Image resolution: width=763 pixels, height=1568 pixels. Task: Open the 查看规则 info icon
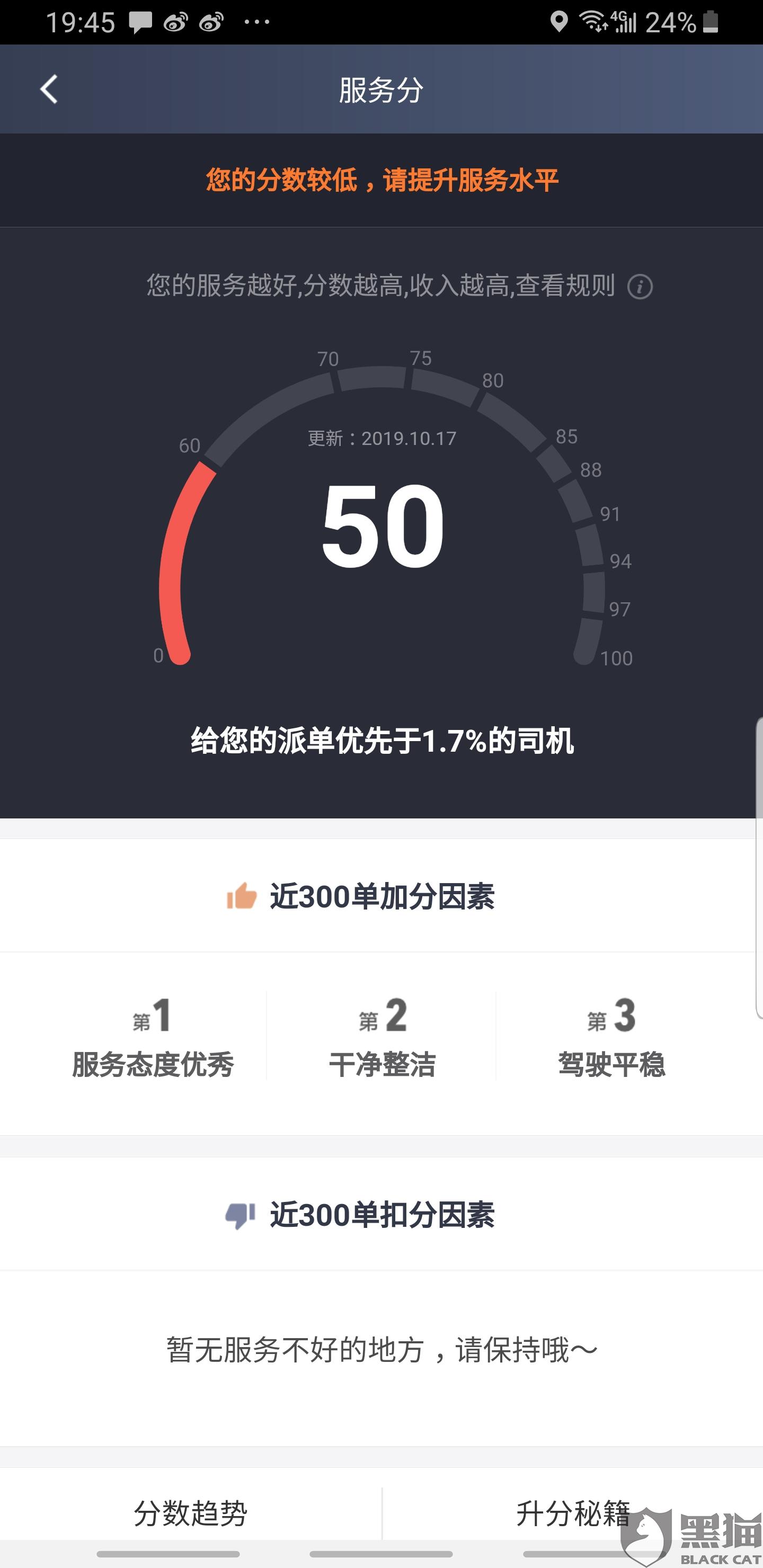coord(640,287)
